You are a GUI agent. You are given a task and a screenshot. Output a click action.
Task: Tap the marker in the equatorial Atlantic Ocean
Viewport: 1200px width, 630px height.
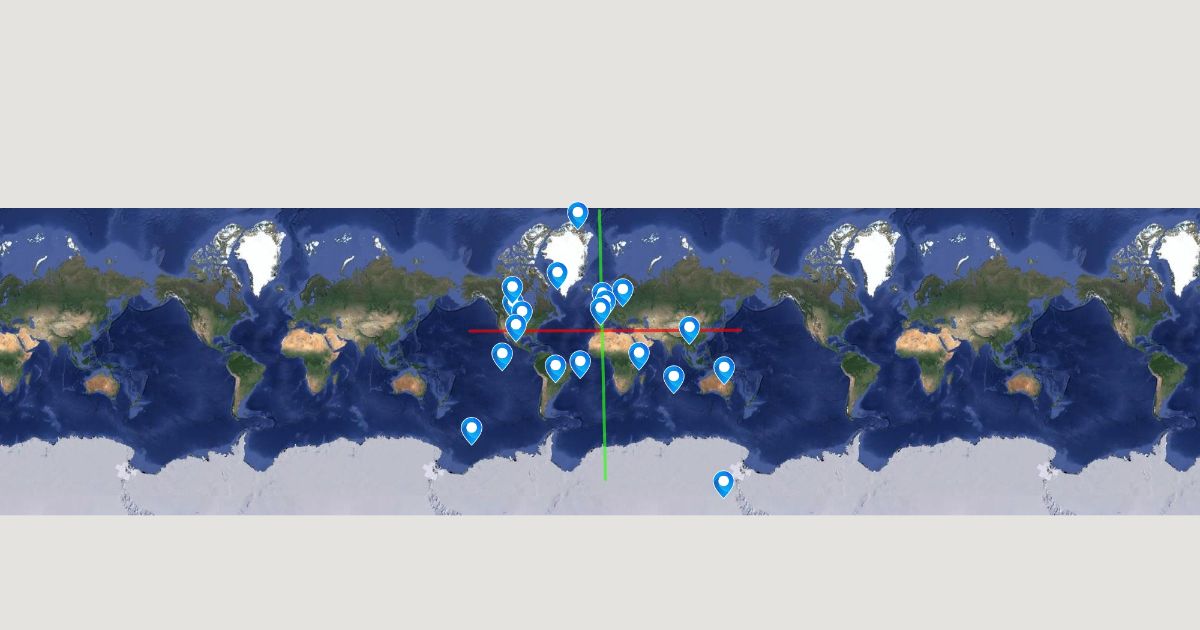click(580, 363)
